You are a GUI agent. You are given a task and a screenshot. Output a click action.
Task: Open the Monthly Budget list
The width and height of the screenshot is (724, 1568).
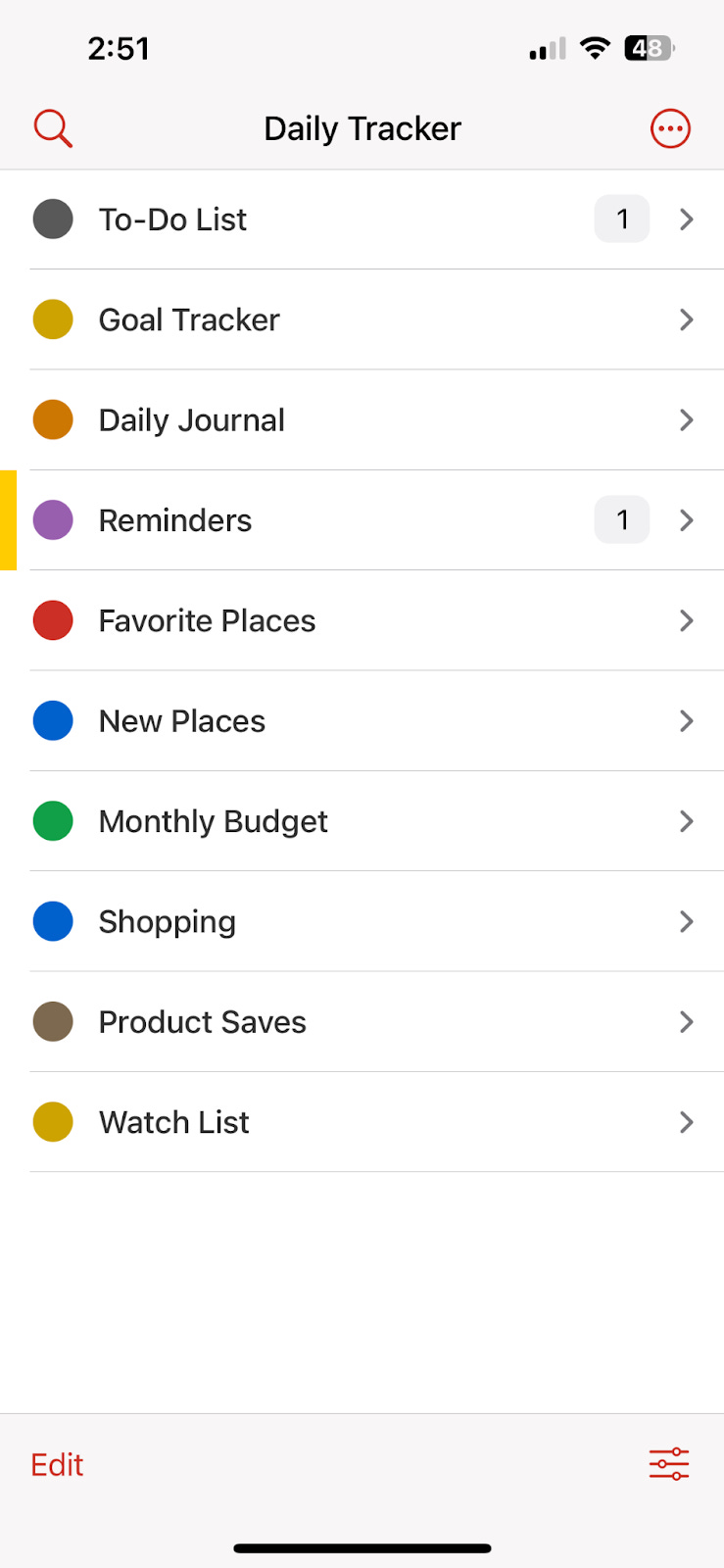click(362, 821)
